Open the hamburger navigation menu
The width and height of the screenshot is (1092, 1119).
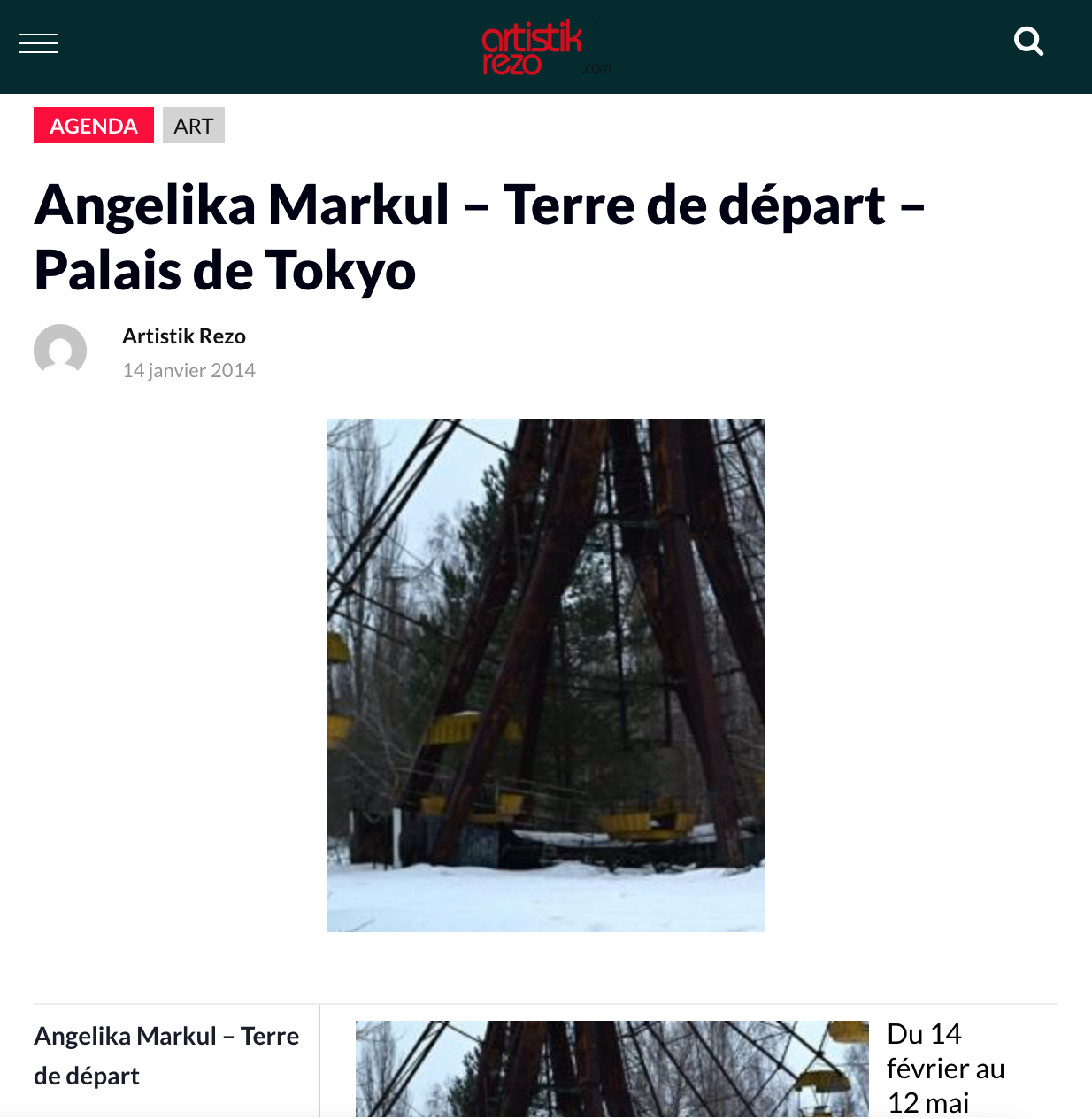(x=39, y=43)
